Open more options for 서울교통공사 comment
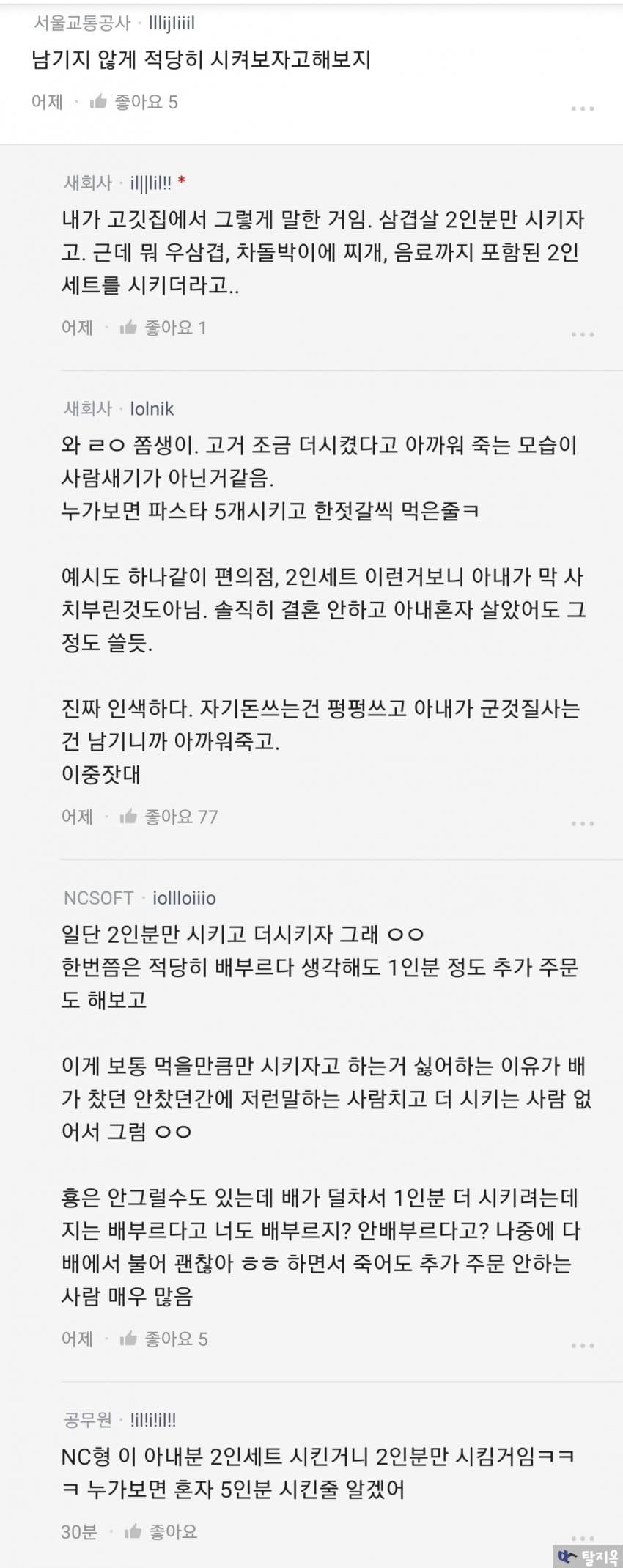This screenshot has height=1568, width=623. pos(582,108)
